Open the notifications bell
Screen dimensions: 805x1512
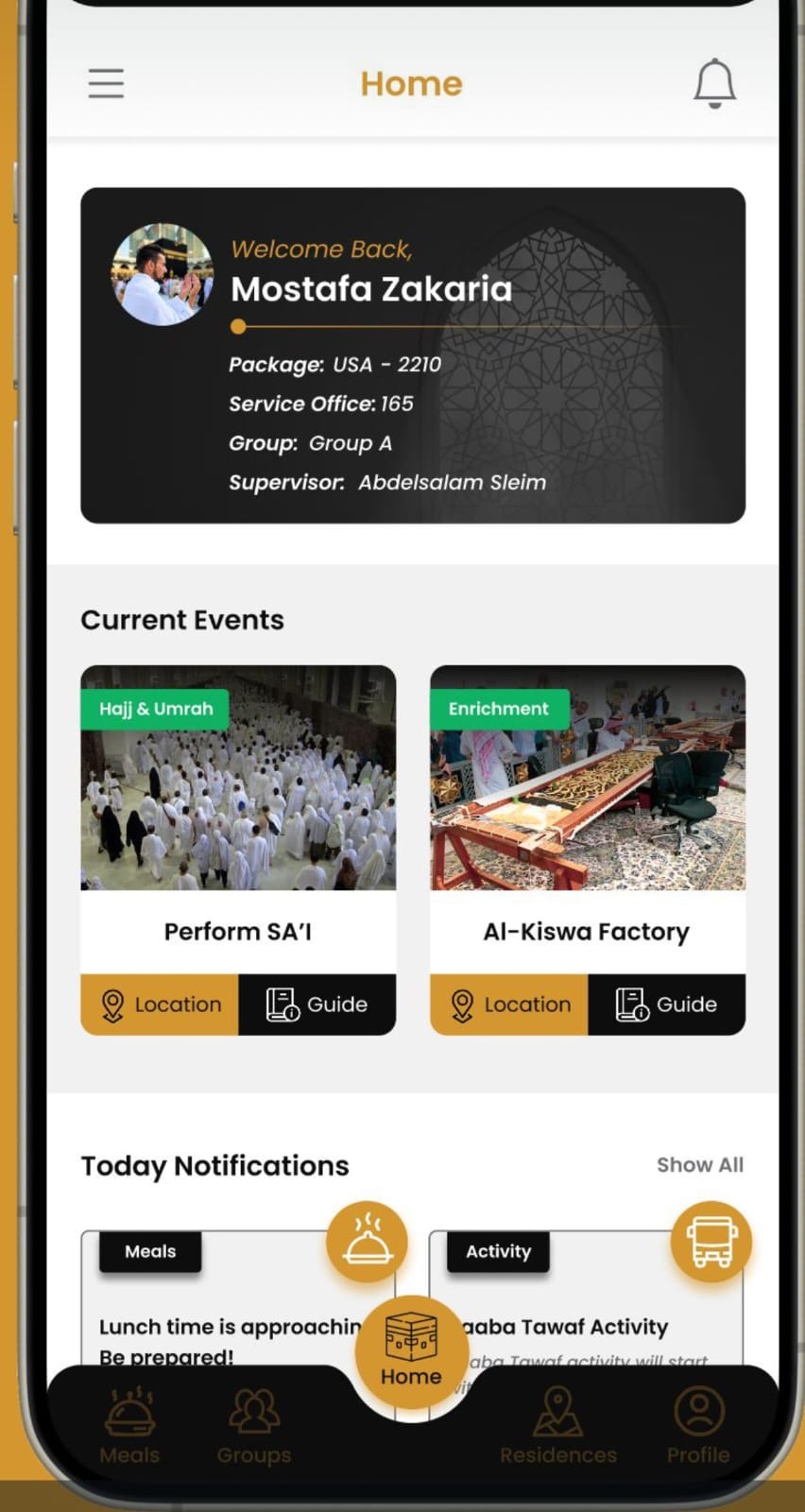click(714, 83)
